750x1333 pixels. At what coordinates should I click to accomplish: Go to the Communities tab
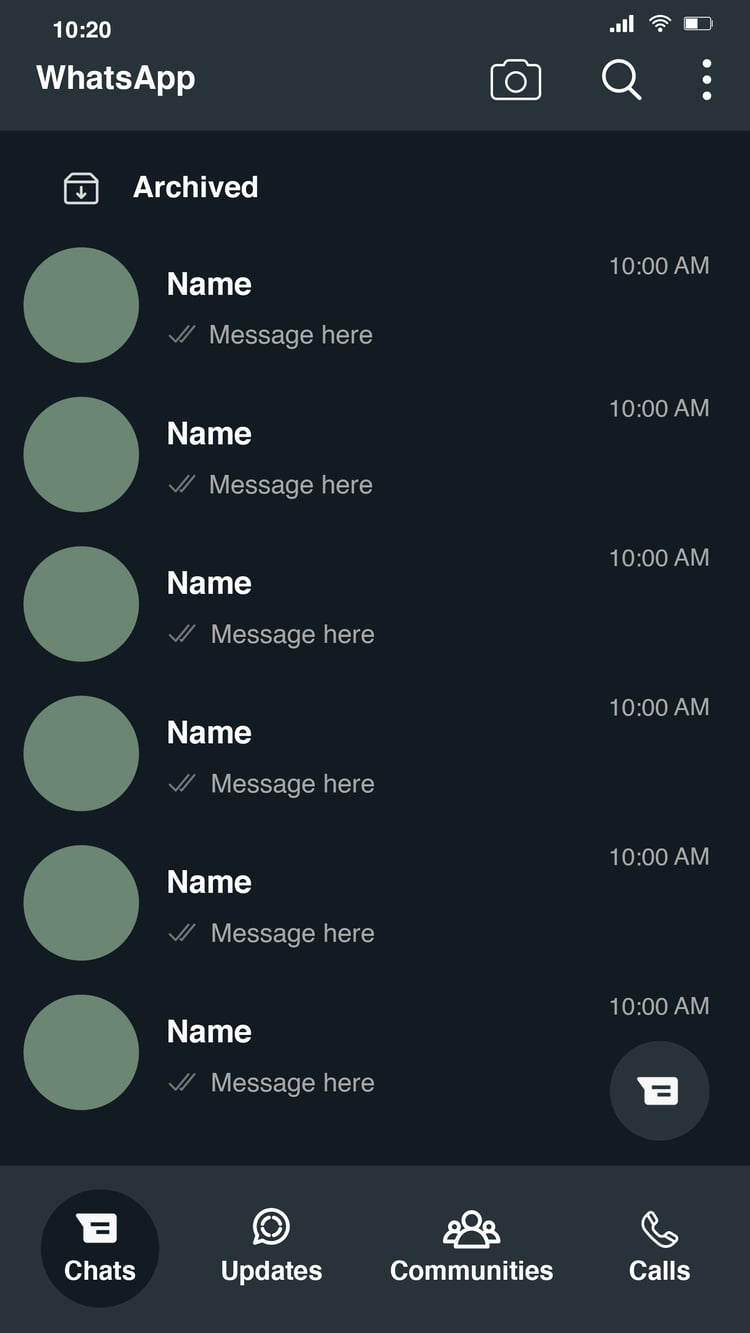point(471,1248)
